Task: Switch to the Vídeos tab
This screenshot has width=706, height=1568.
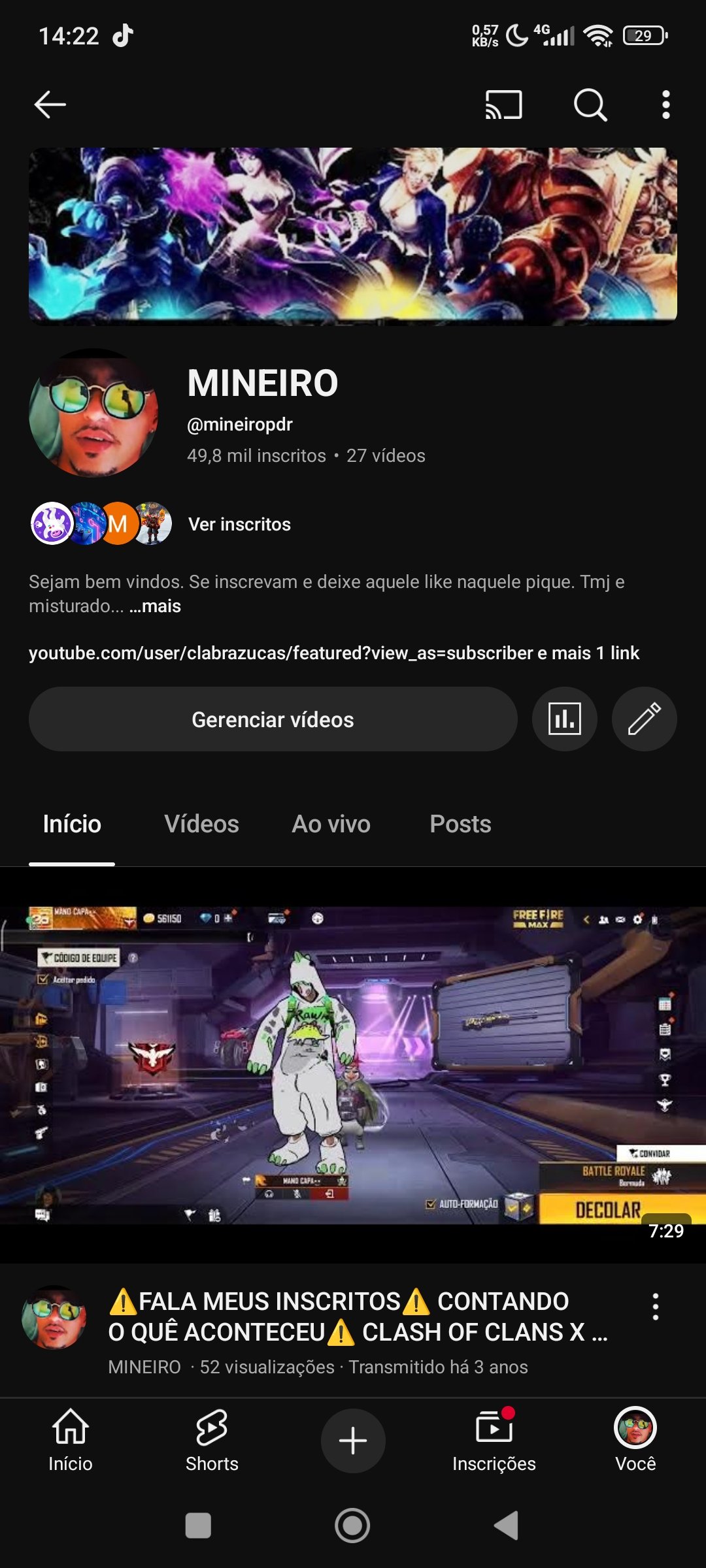Action: pos(201,824)
